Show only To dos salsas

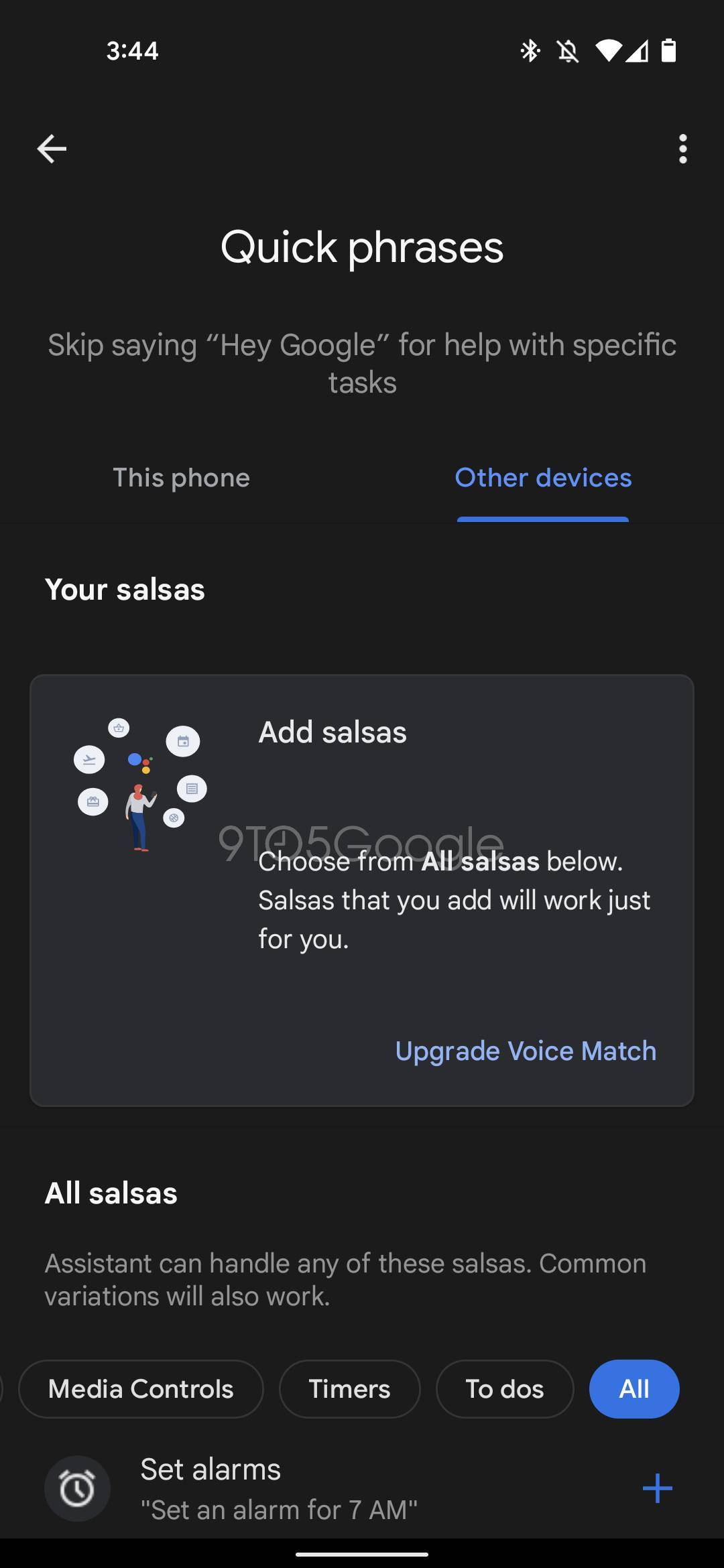504,1389
